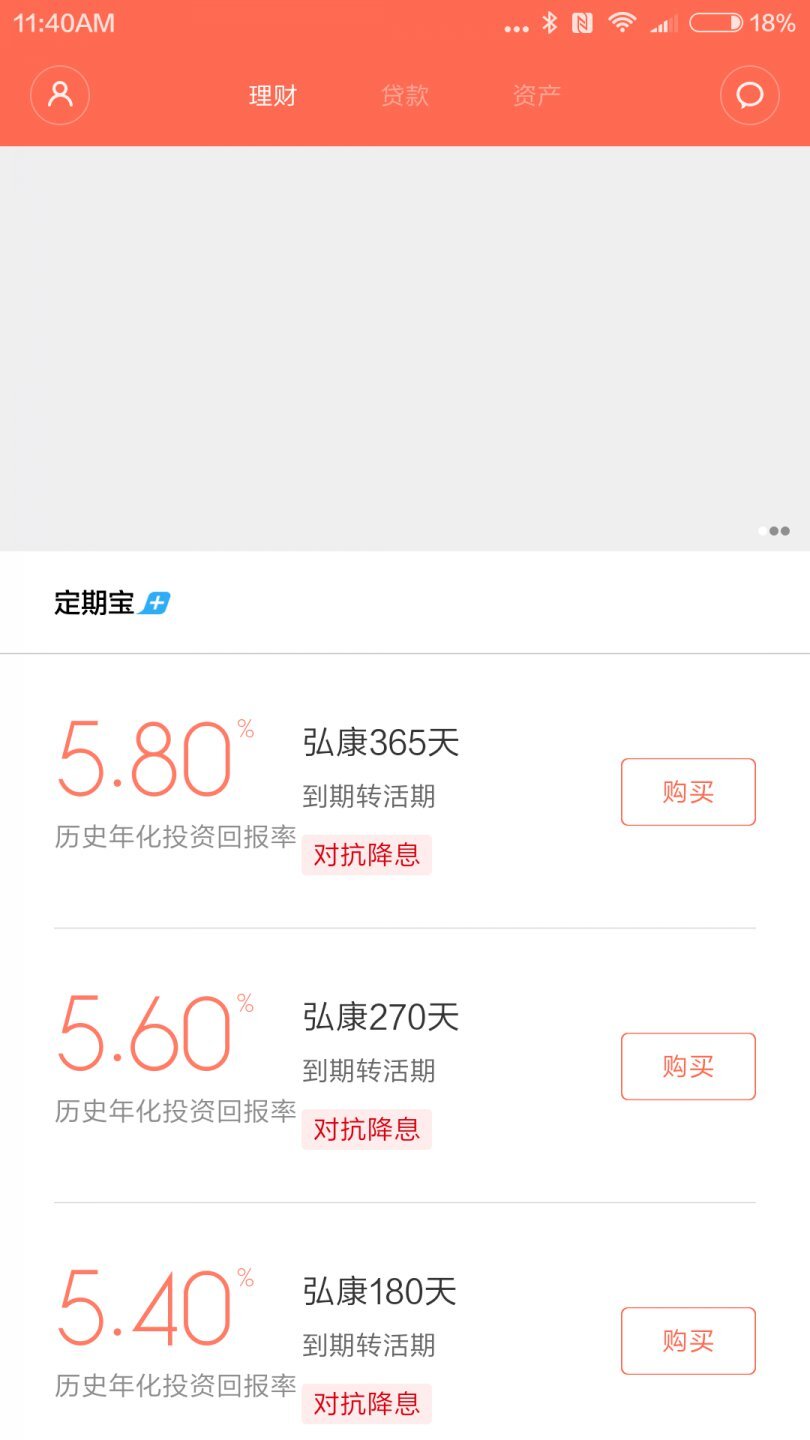Switch to the 资产 tab
Viewport: 810px width, 1440px height.
click(536, 95)
